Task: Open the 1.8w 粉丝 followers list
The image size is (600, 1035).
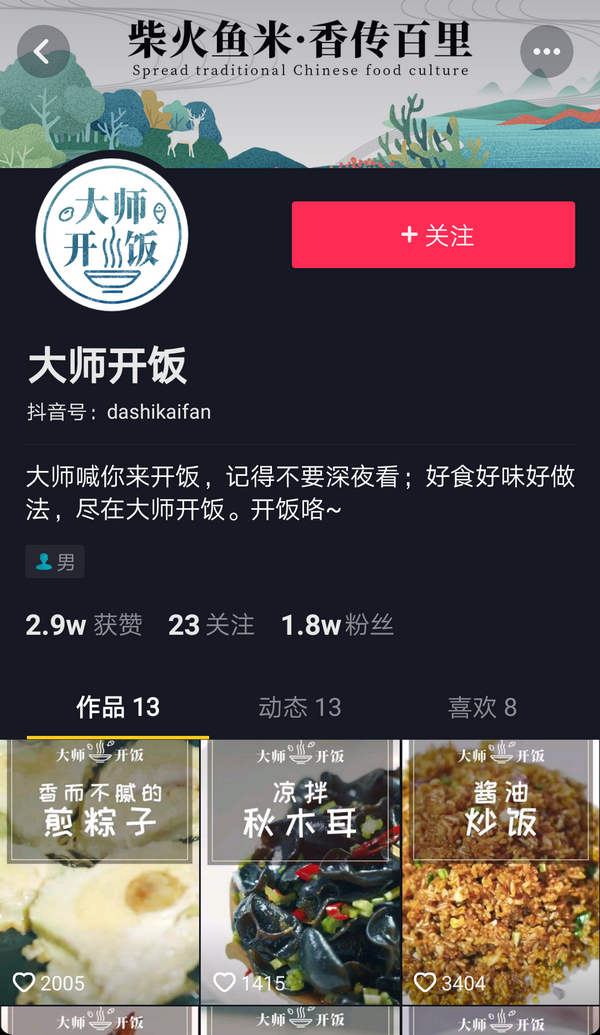Action: [x=337, y=626]
